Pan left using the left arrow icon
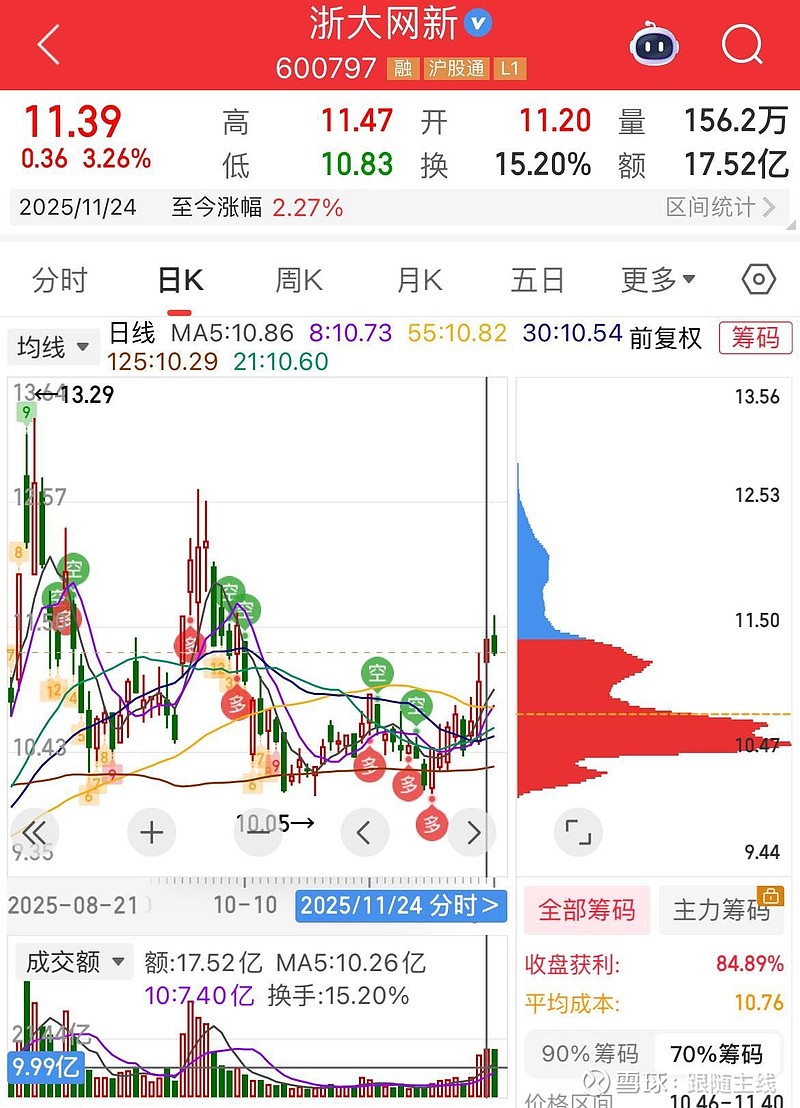The image size is (800, 1108). pyautogui.click(x=365, y=831)
